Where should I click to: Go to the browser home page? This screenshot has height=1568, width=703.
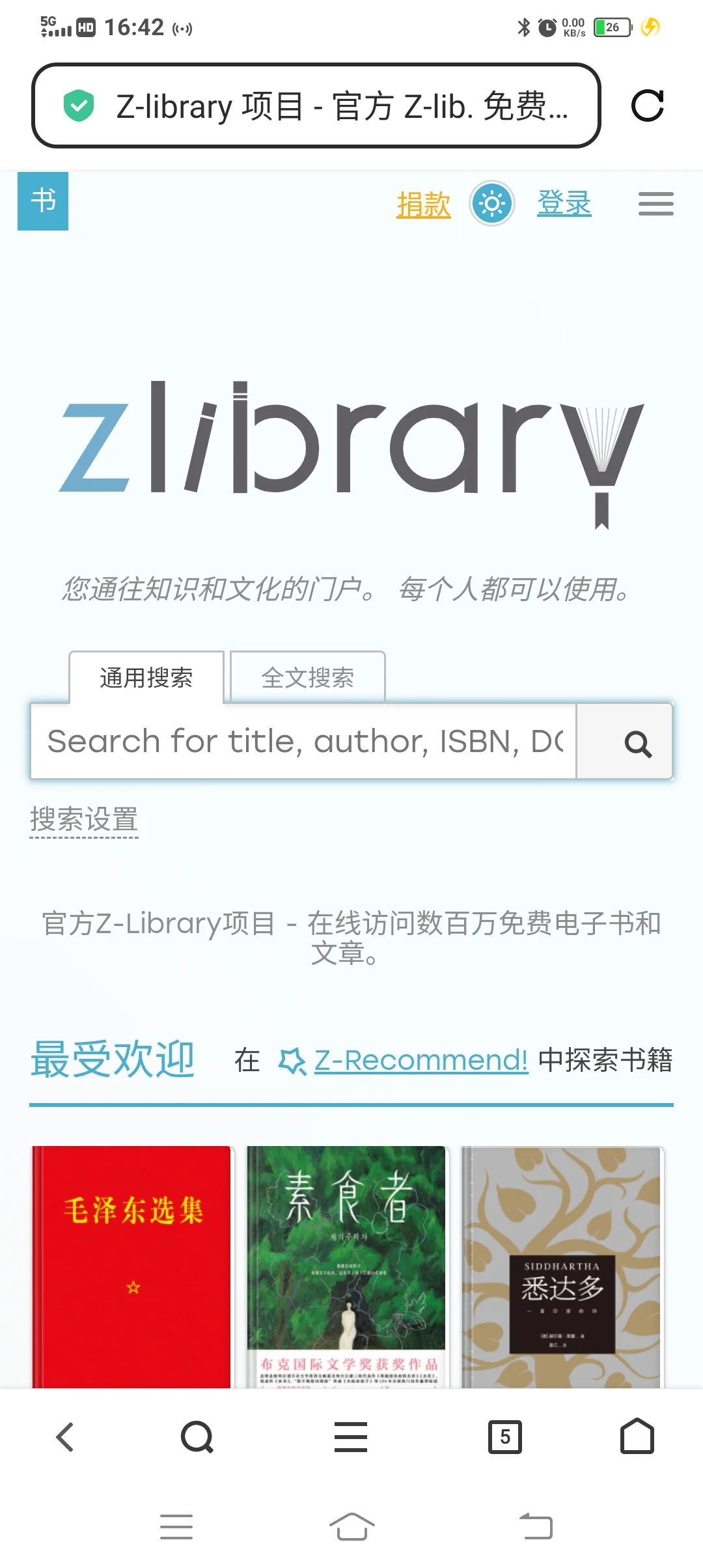click(x=637, y=1437)
